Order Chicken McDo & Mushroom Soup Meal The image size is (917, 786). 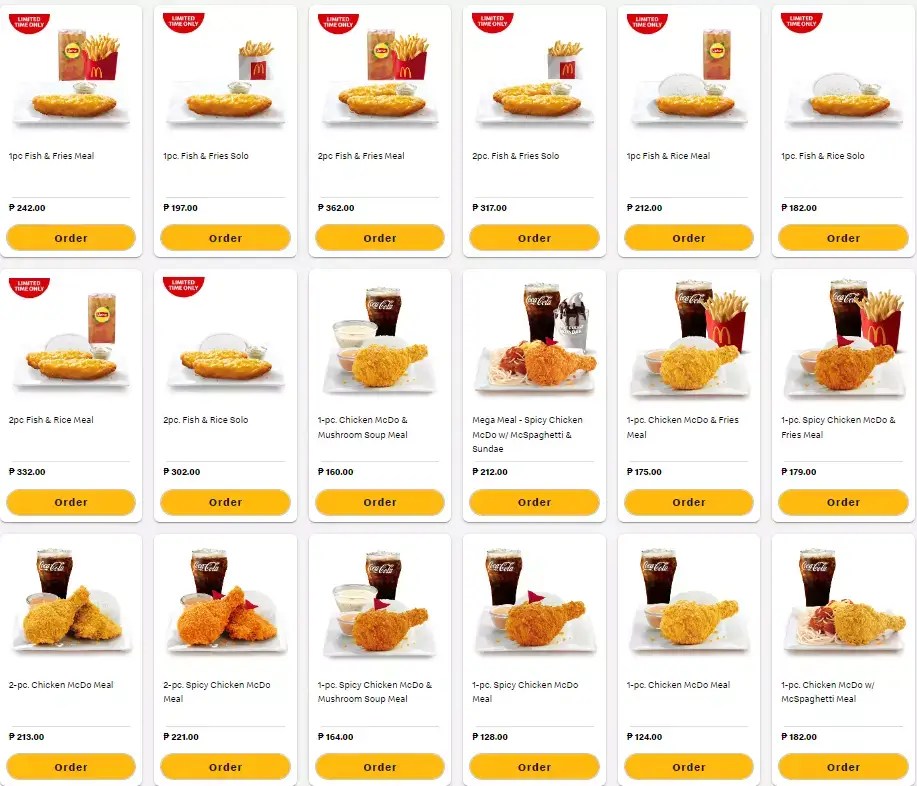click(380, 502)
